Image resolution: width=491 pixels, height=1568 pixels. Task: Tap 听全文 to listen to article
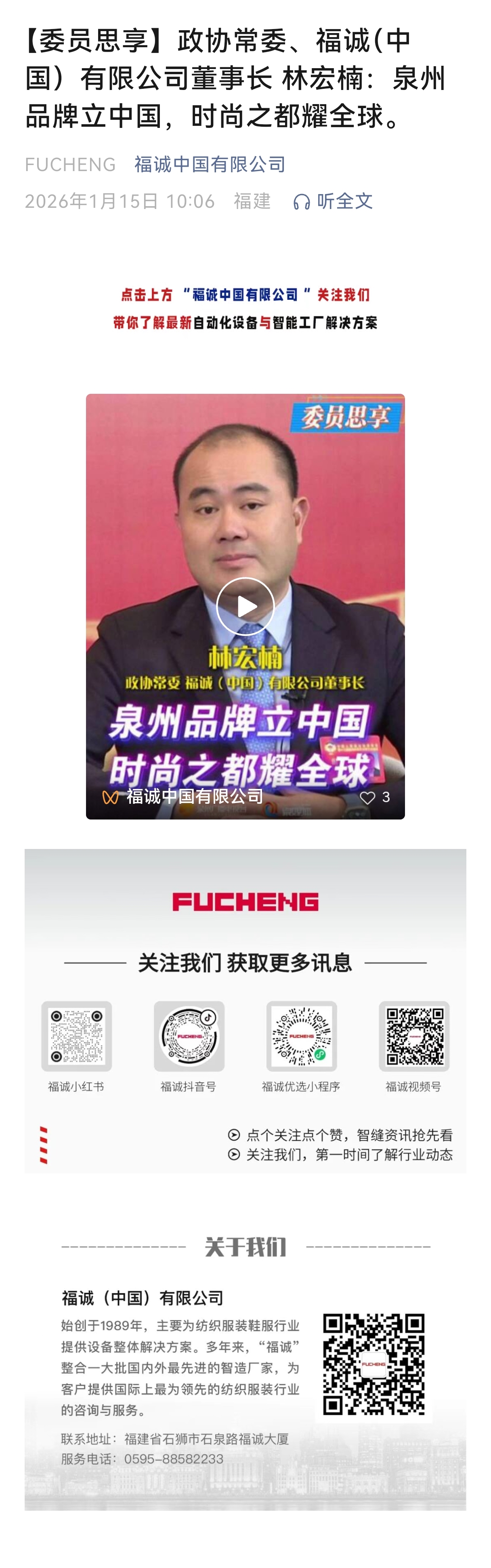coord(333,201)
